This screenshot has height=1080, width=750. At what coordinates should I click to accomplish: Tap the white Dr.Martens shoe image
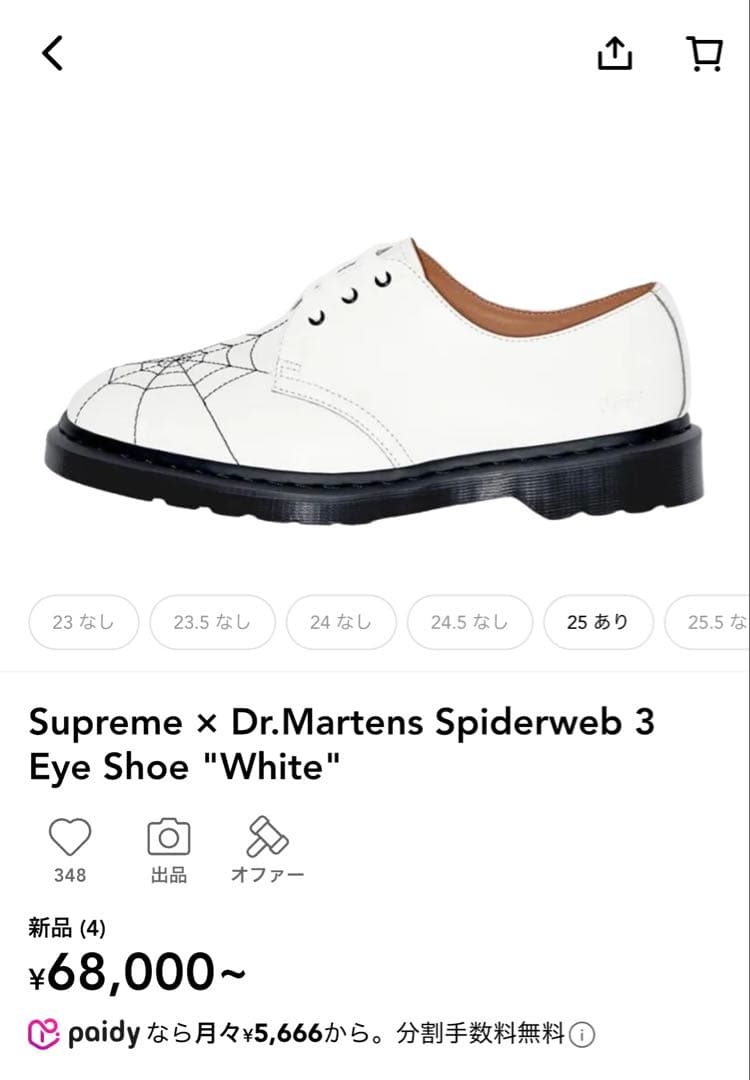click(375, 370)
